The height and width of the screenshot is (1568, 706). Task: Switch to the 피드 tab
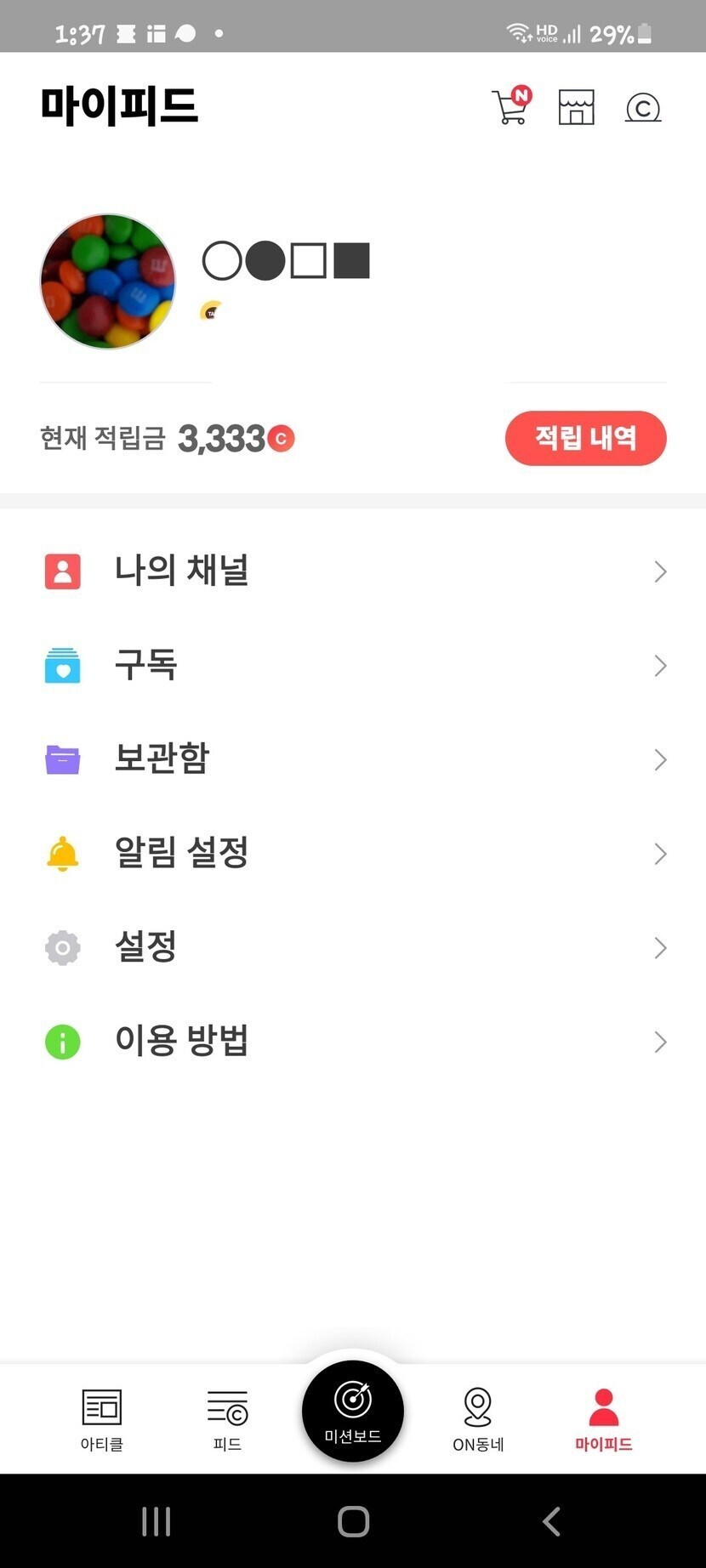pyautogui.click(x=227, y=1419)
